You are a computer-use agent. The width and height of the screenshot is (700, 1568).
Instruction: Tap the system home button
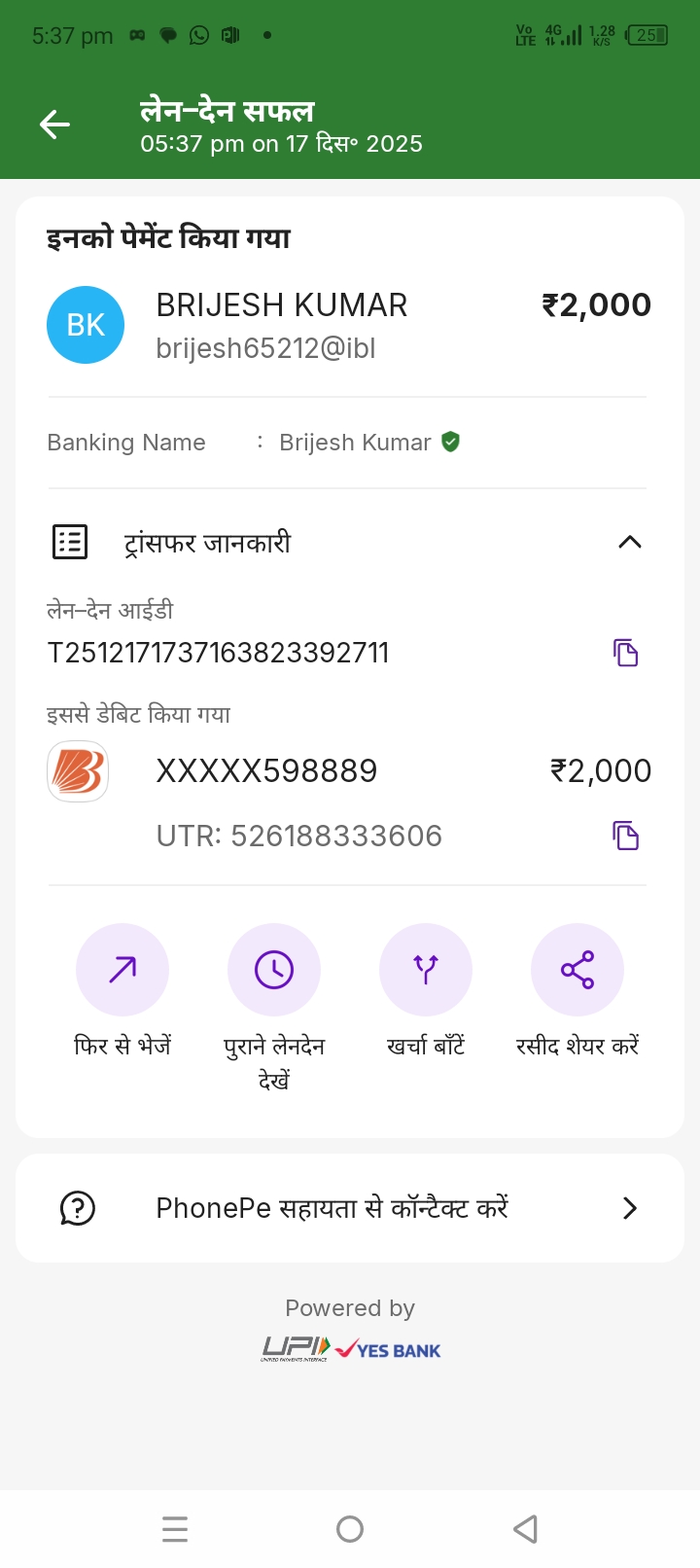point(350,1529)
